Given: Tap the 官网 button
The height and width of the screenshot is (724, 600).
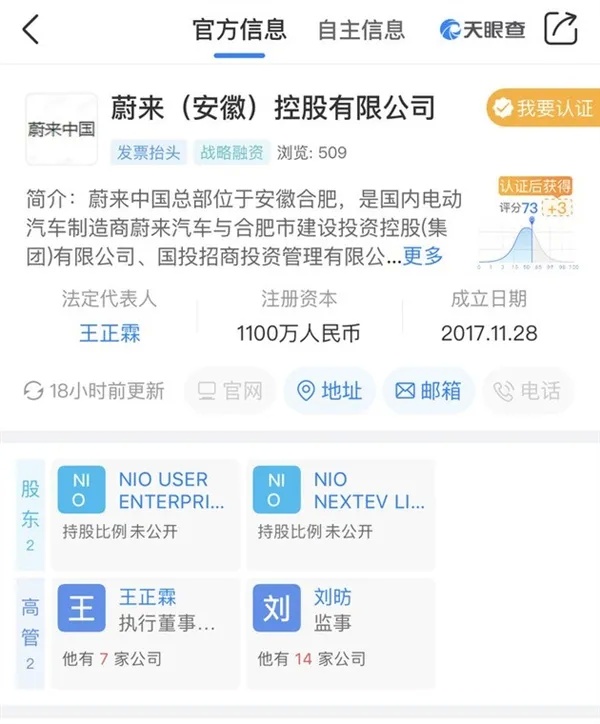Looking at the screenshot, I should [229, 391].
